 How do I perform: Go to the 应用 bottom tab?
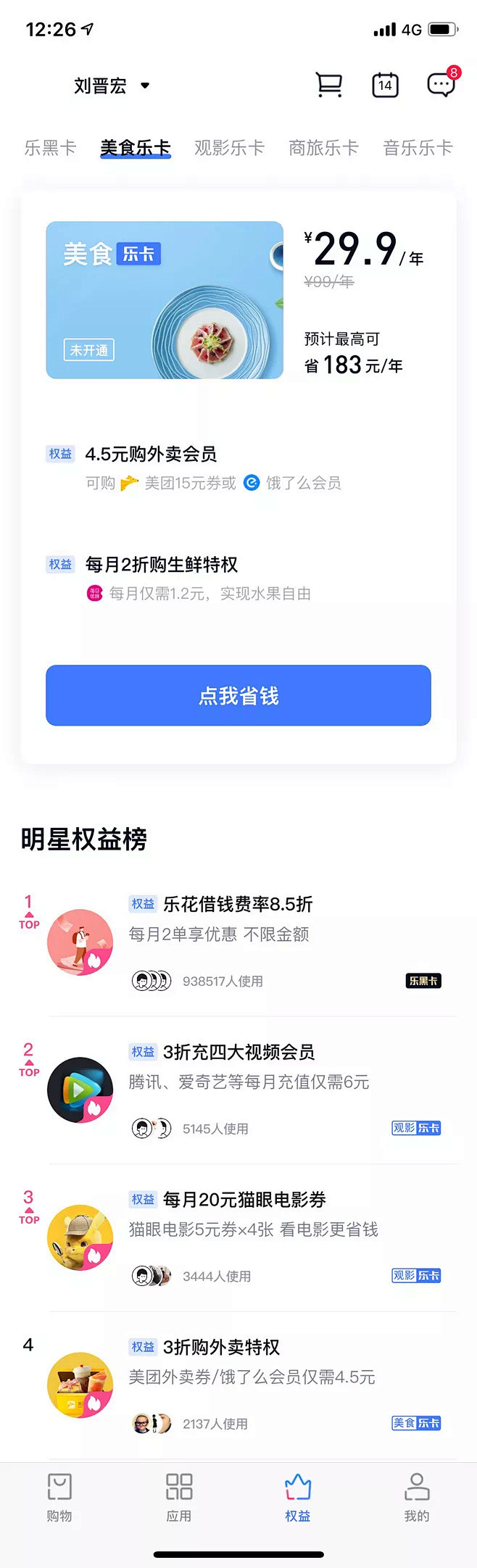(x=179, y=1496)
